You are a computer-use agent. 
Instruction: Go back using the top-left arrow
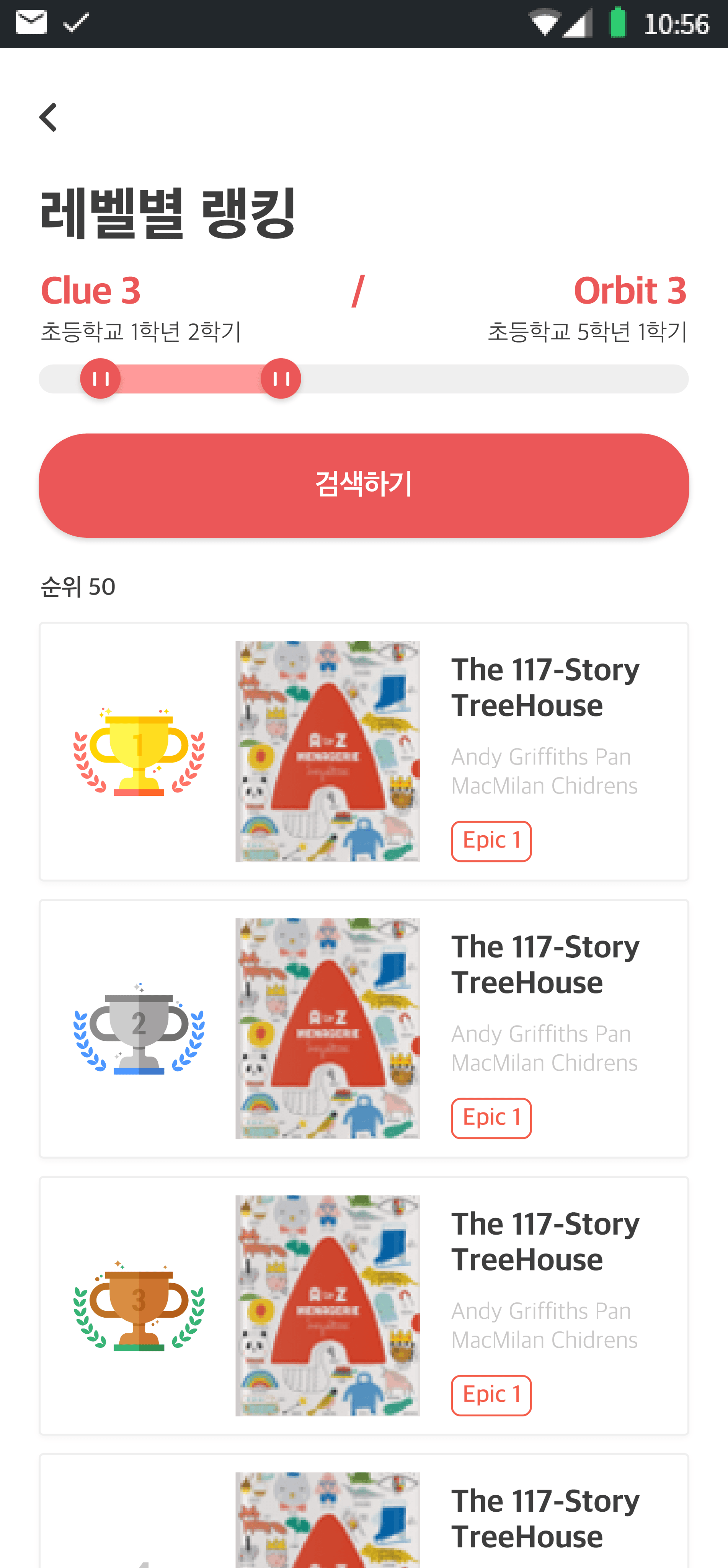pos(49,118)
